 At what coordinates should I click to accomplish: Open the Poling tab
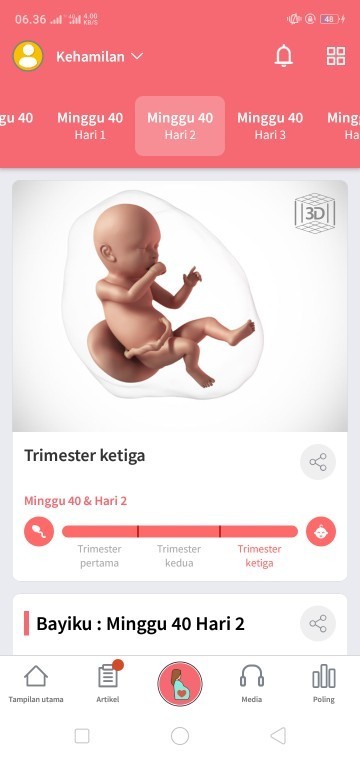tap(324, 684)
